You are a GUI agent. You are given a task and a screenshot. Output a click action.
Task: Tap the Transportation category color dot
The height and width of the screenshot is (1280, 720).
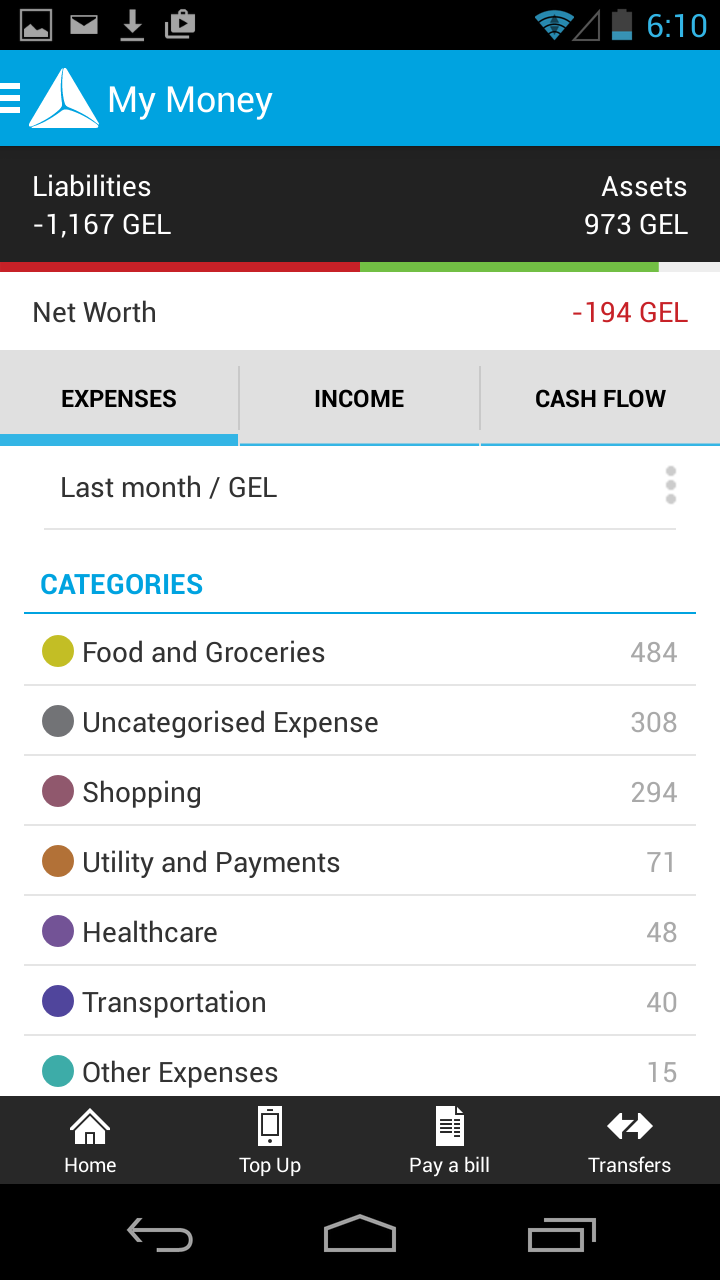pyautogui.click(x=58, y=1001)
